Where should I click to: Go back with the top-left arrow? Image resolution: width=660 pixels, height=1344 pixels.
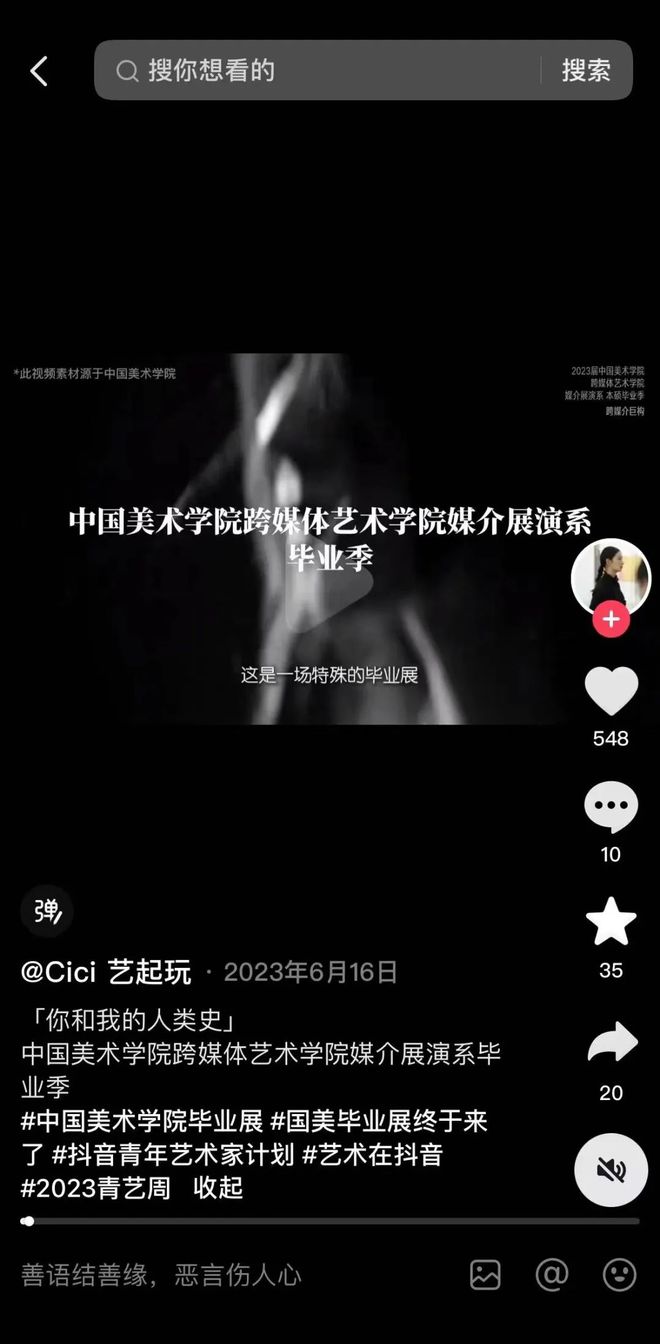click(x=39, y=71)
